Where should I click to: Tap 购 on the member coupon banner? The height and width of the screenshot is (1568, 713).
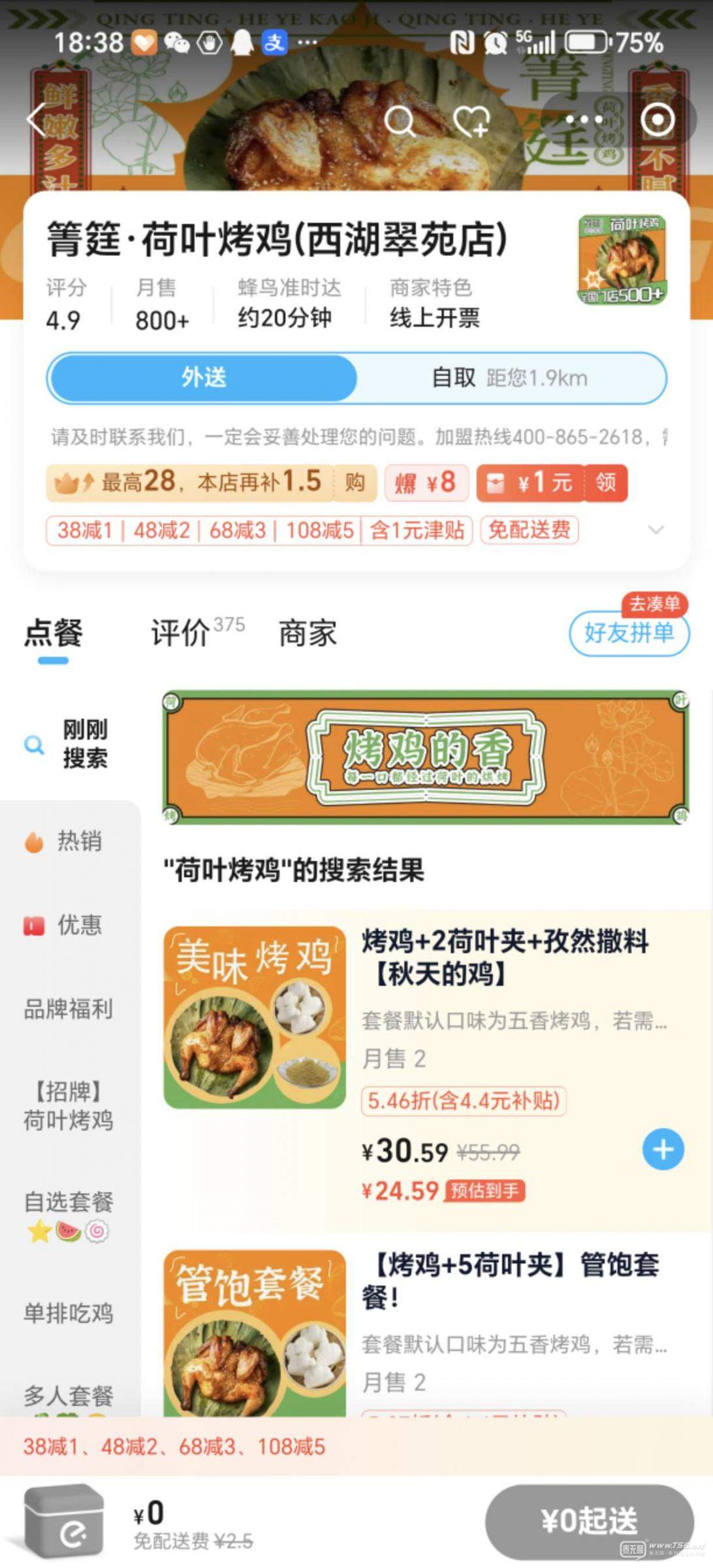[x=355, y=483]
